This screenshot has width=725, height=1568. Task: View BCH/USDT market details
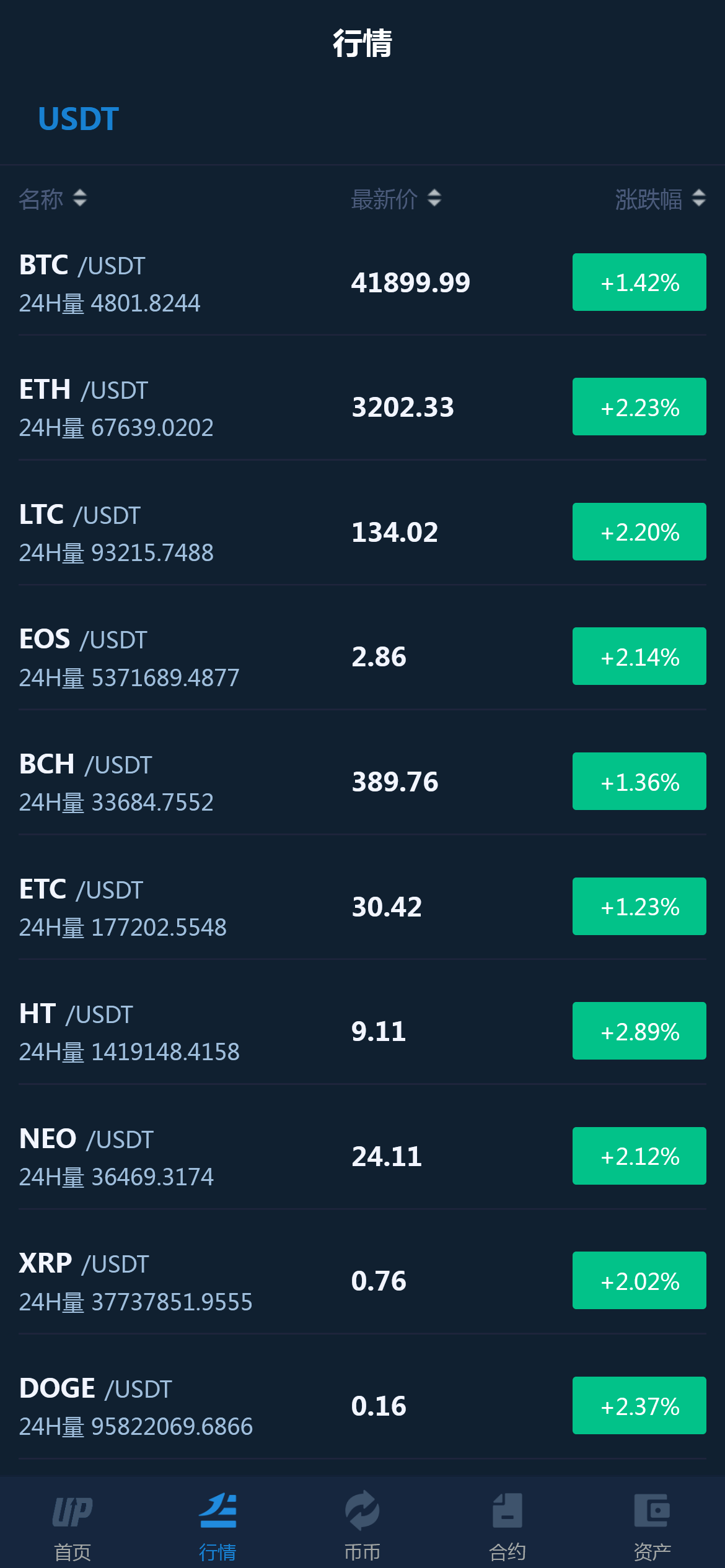pyautogui.click(x=248, y=782)
